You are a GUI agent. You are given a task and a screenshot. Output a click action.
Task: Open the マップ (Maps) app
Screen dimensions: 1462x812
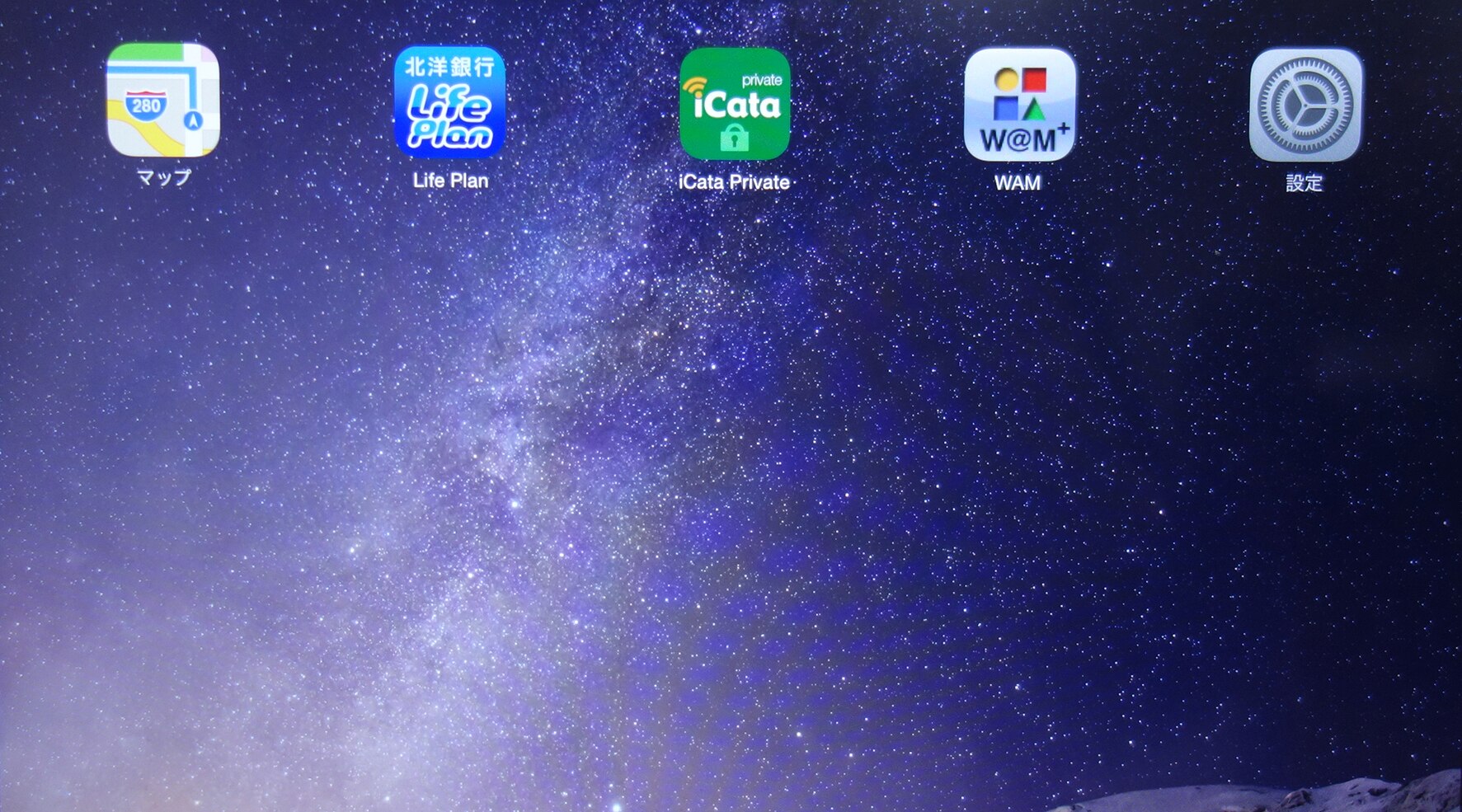(x=163, y=100)
